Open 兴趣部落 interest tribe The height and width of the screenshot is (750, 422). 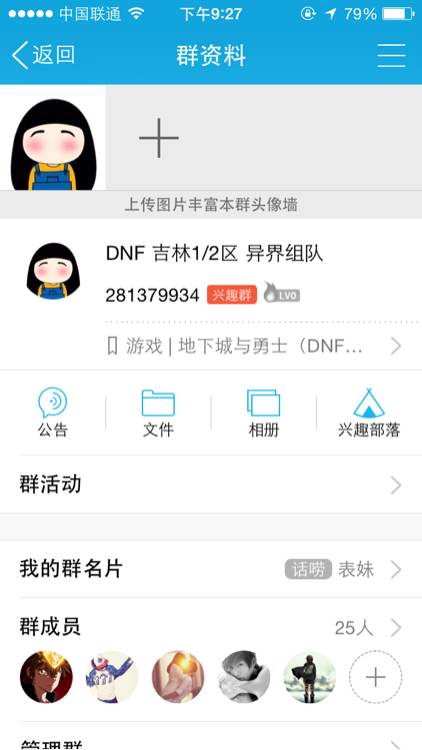(x=369, y=413)
